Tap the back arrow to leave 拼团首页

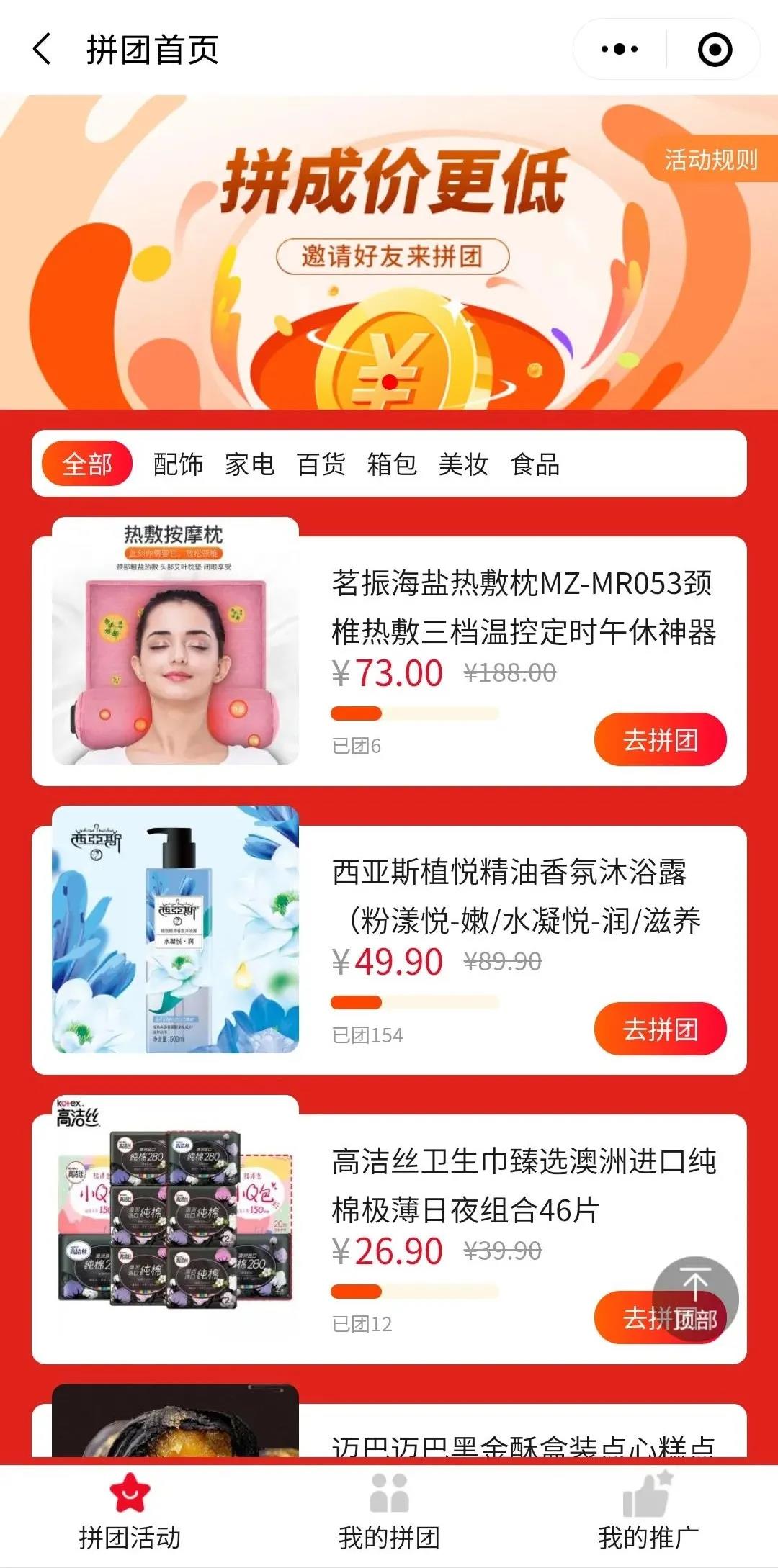click(41, 49)
